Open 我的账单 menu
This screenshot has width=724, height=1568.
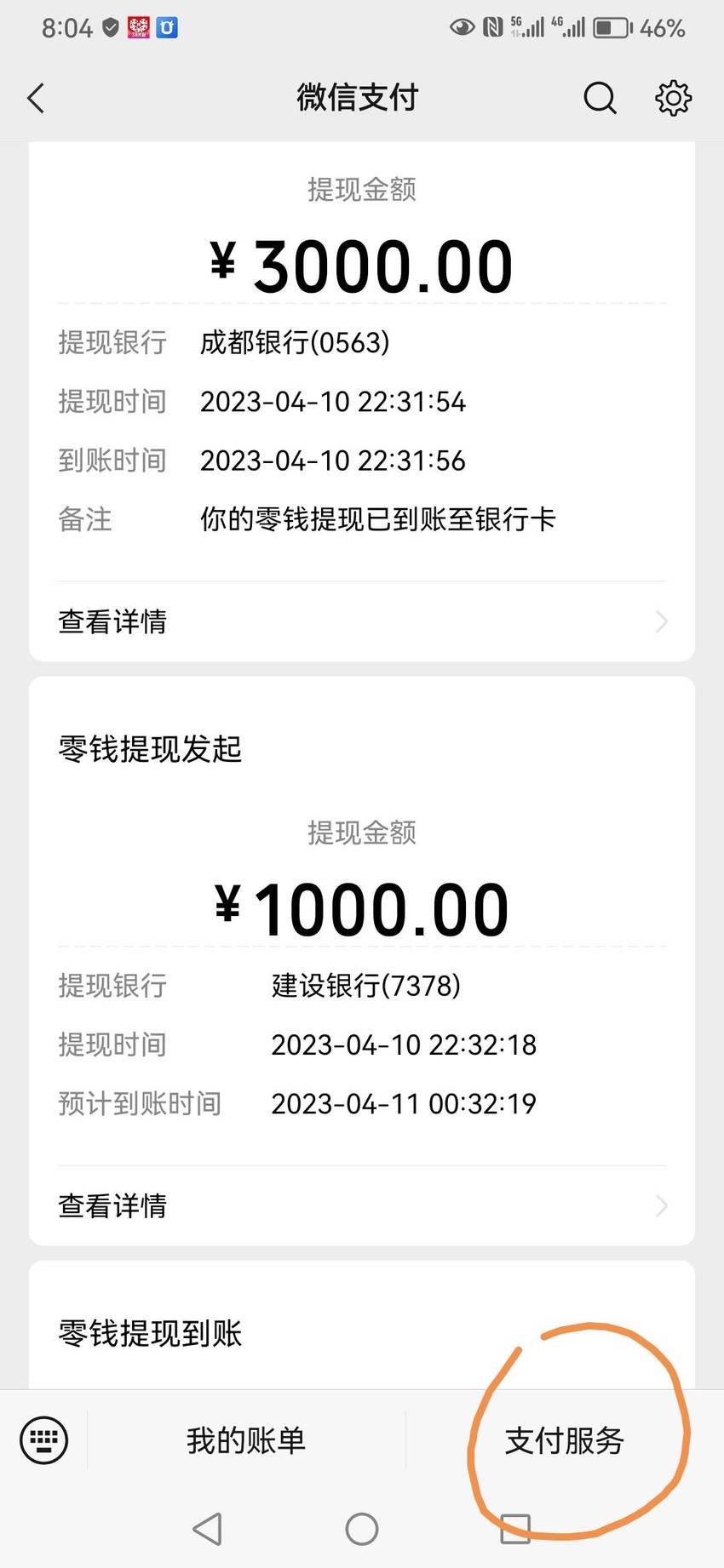(246, 1440)
